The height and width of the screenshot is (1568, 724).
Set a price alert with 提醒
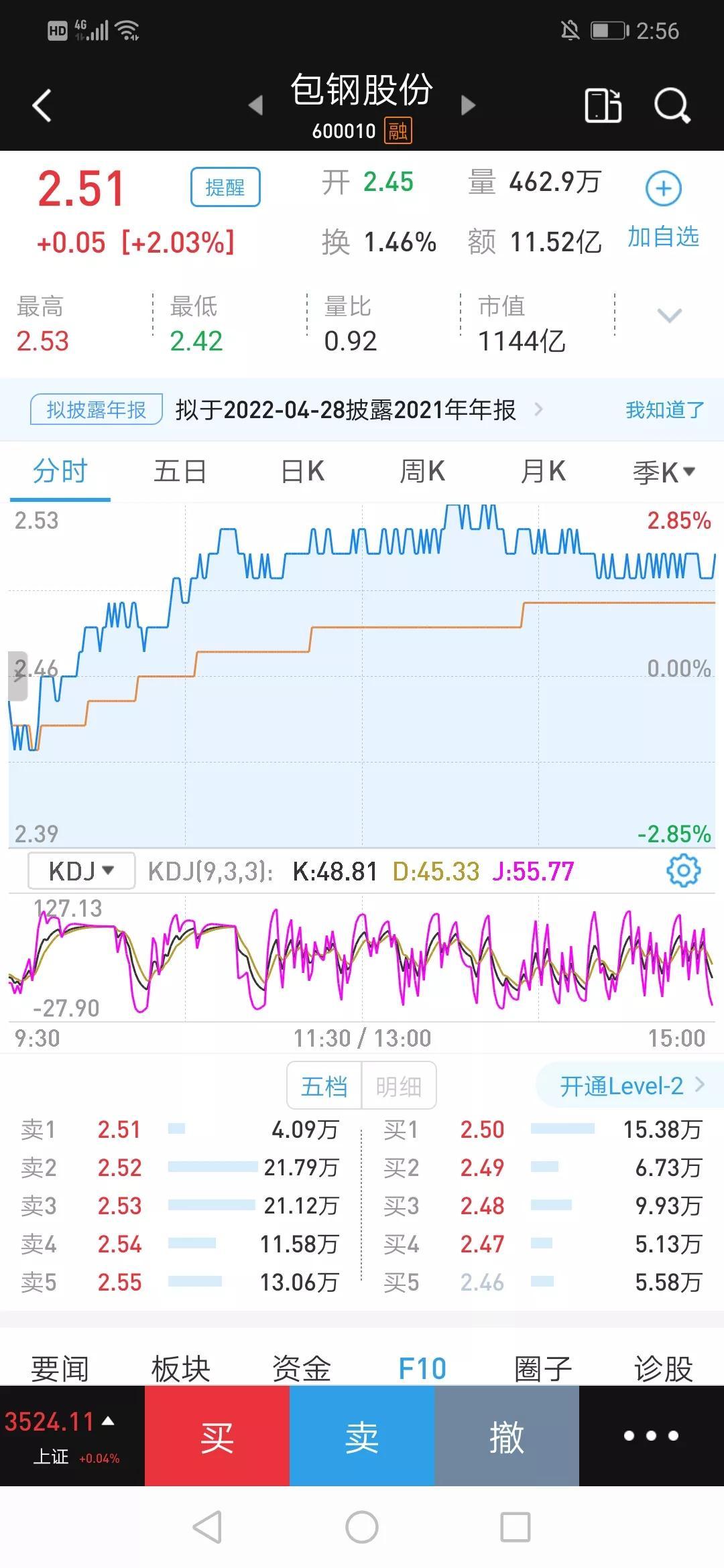point(225,188)
